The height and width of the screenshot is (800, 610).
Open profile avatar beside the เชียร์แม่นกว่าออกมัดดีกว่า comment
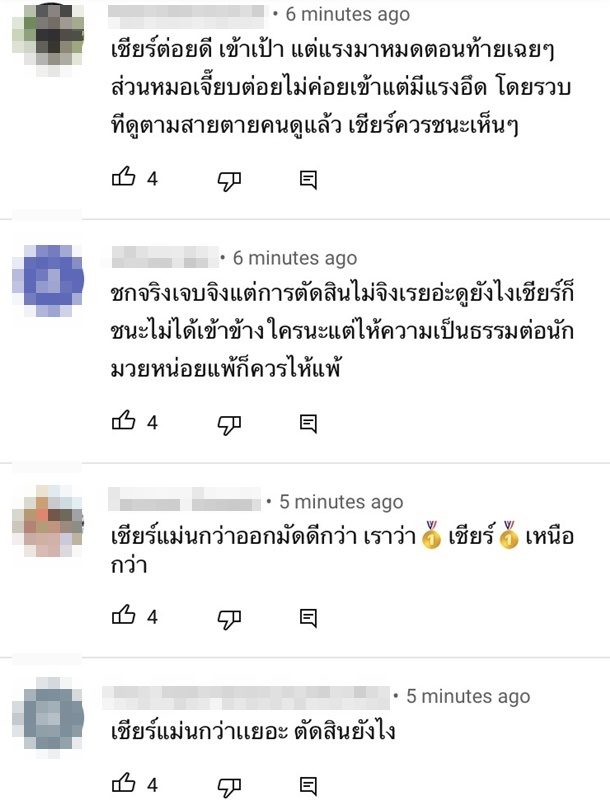[47, 519]
